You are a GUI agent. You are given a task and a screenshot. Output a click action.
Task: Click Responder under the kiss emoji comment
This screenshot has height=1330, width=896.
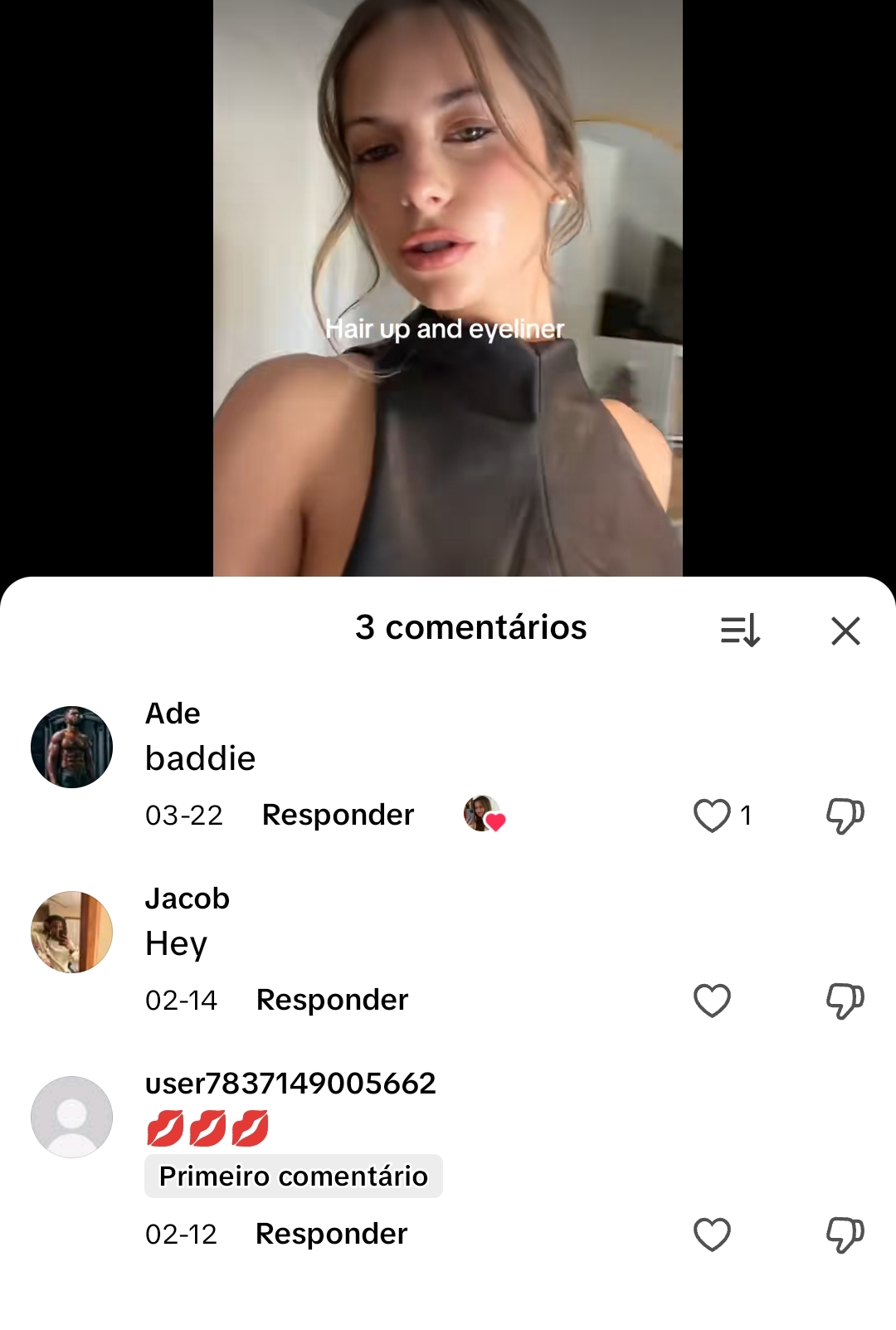tap(330, 1234)
